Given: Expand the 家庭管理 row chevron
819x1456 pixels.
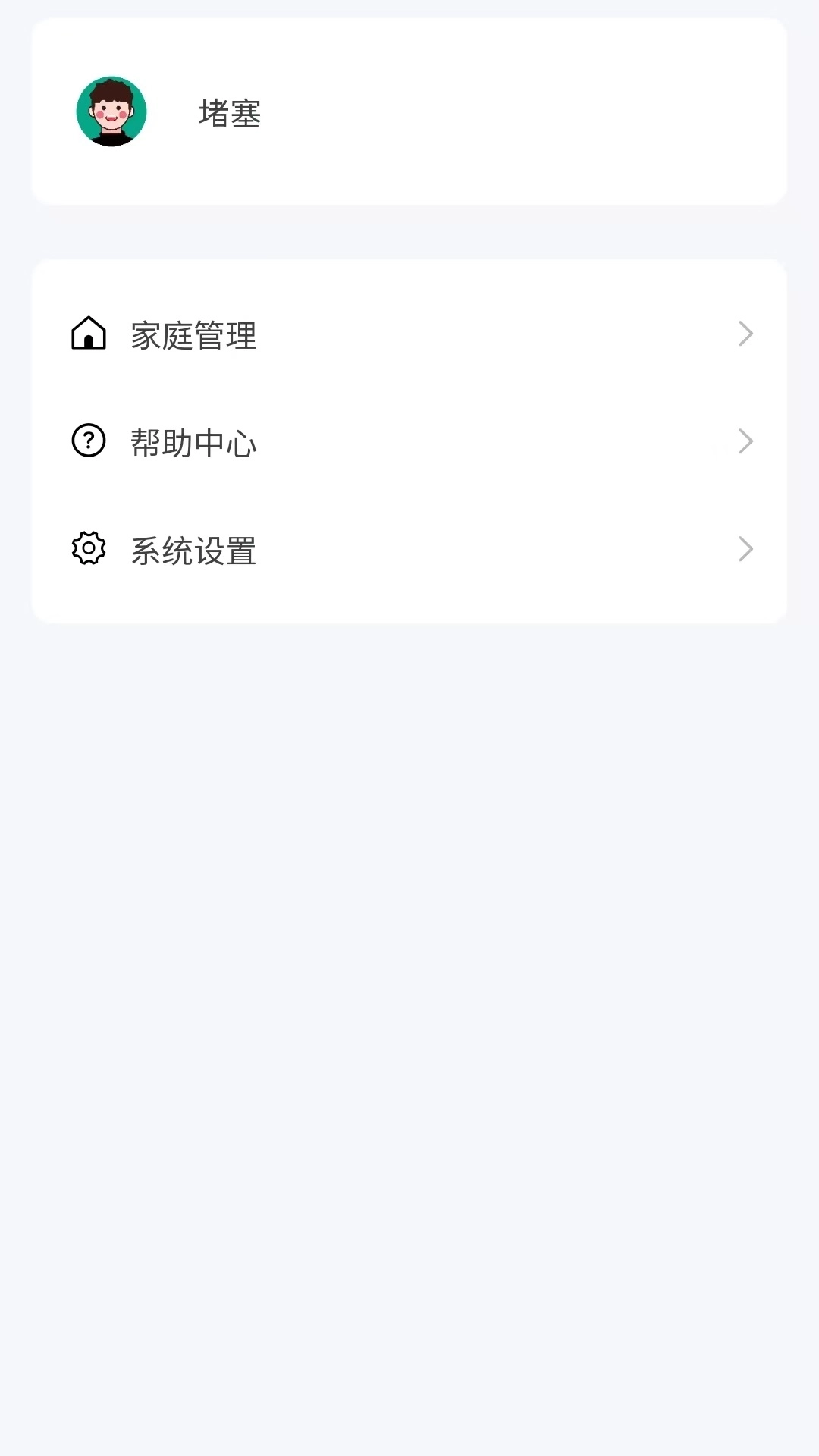Looking at the screenshot, I should tap(745, 334).
